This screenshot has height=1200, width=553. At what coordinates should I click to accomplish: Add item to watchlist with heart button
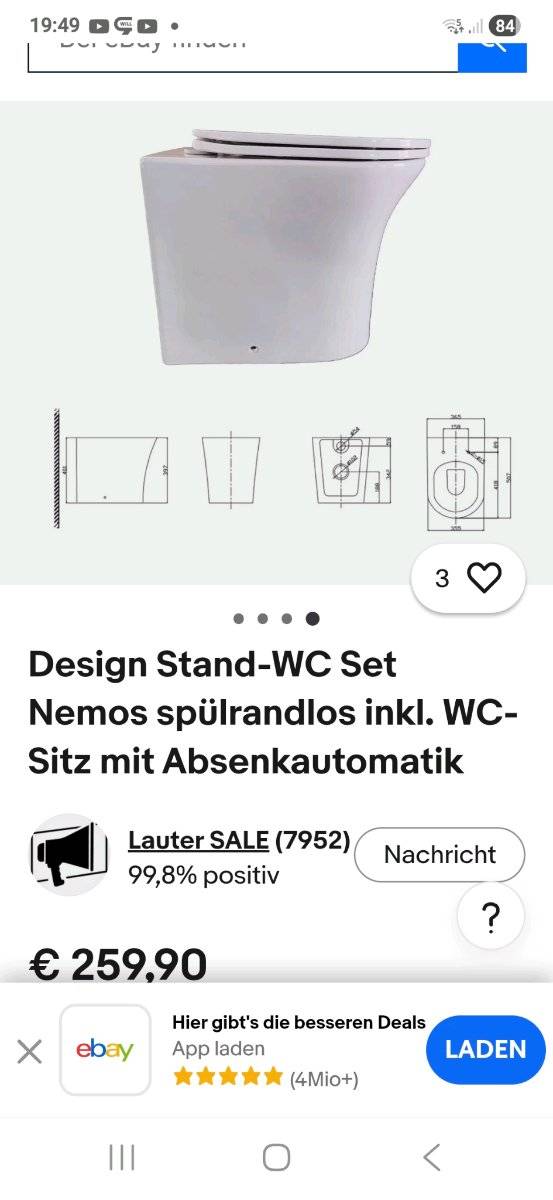468,578
